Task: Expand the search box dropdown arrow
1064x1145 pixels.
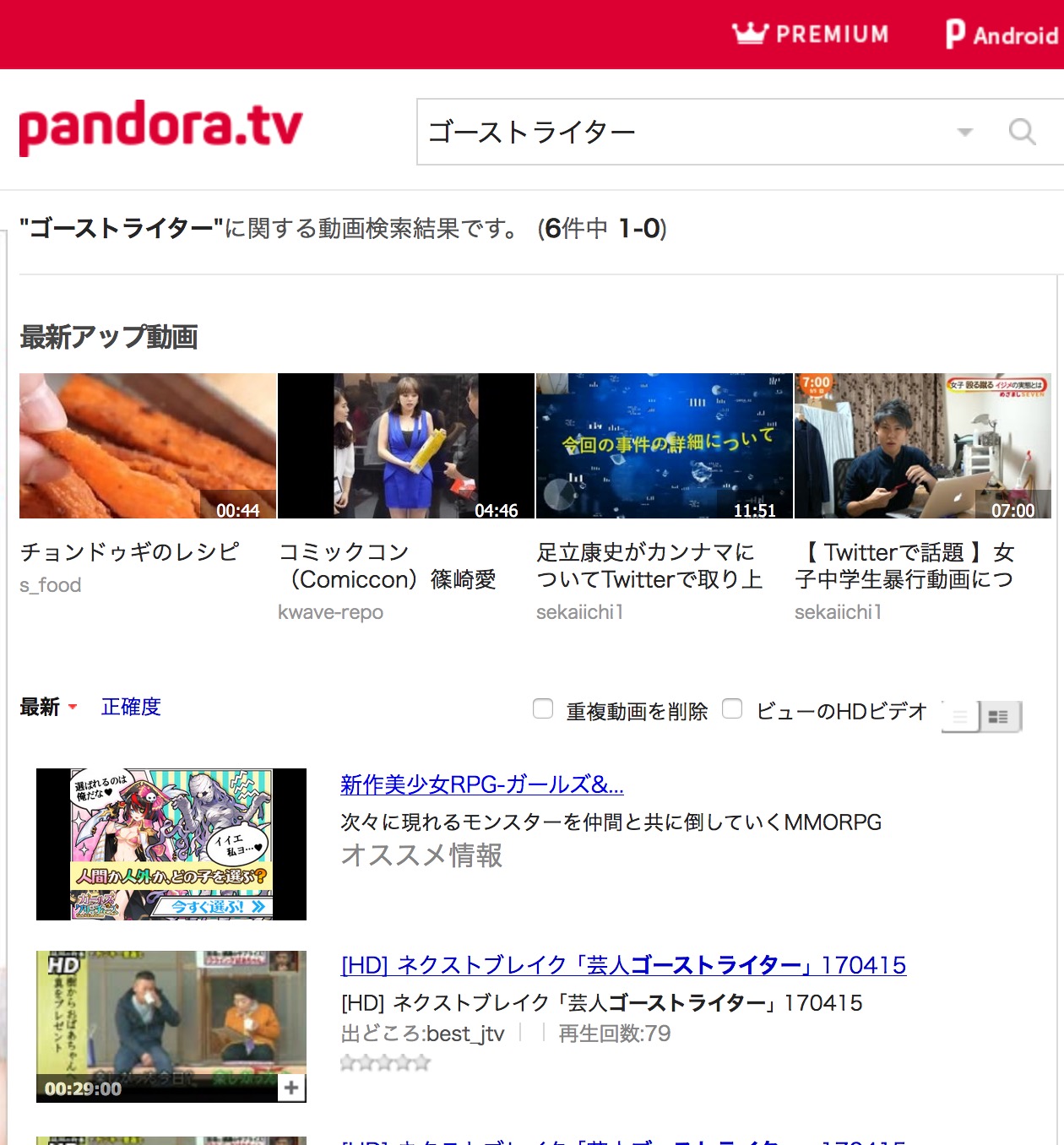Action: (964, 133)
